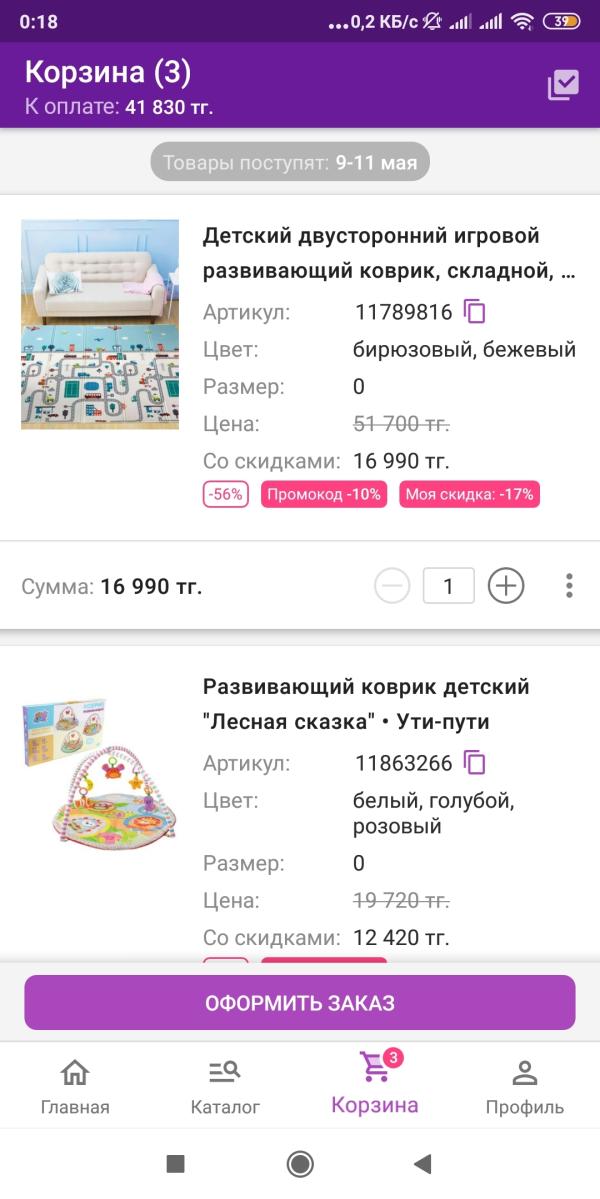Viewport: 600px width, 1199px height.
Task: Tap the select-all checkmark icon in header
Action: tap(563, 86)
